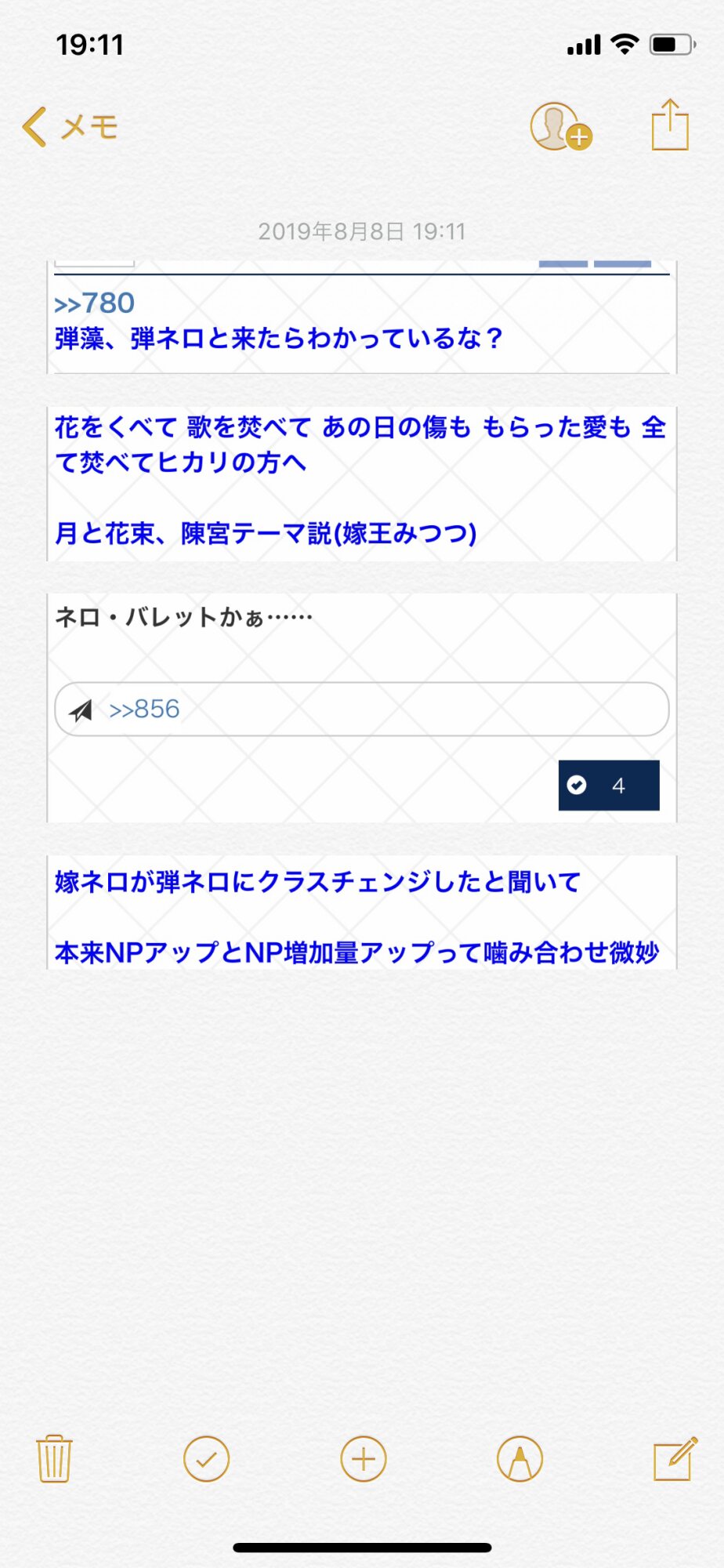Open the drawing markup tool
The width and height of the screenshot is (724, 1568).
click(x=519, y=1459)
